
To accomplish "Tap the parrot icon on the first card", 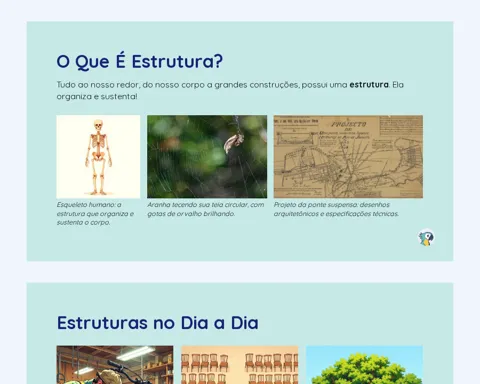I will [x=426, y=238].
